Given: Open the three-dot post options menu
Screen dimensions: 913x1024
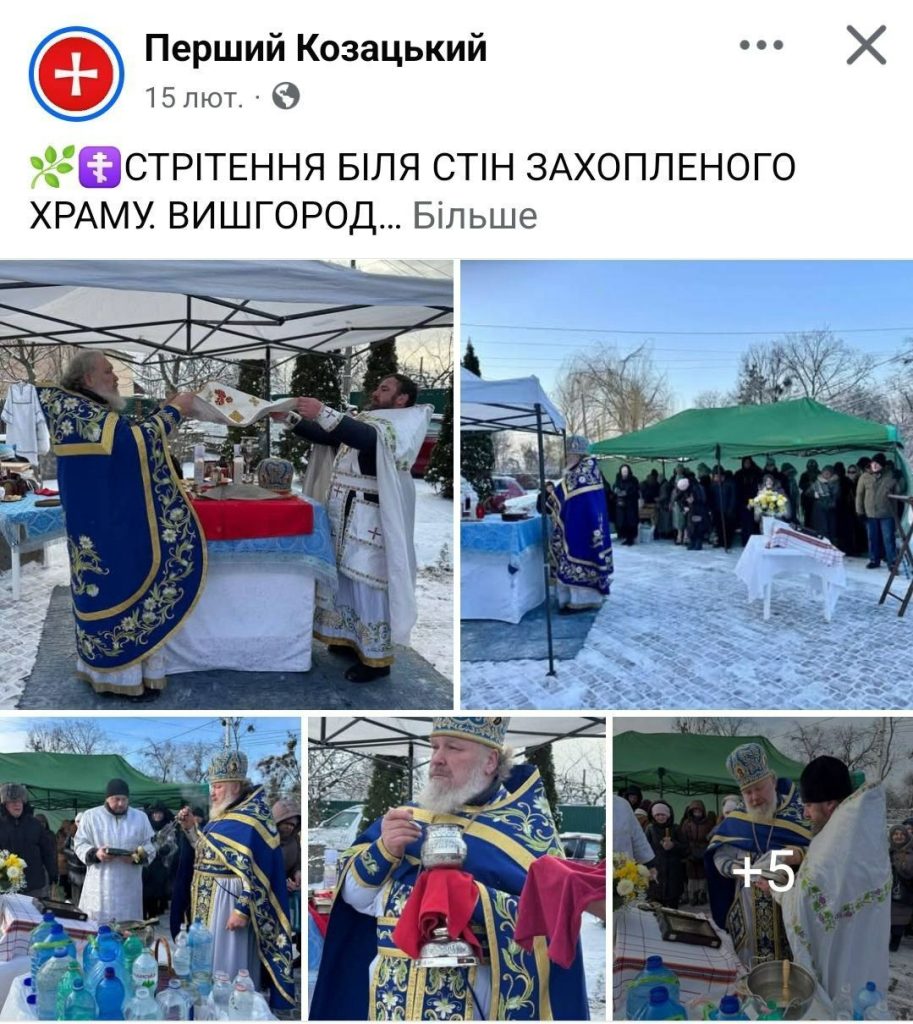Looking at the screenshot, I should click(761, 46).
